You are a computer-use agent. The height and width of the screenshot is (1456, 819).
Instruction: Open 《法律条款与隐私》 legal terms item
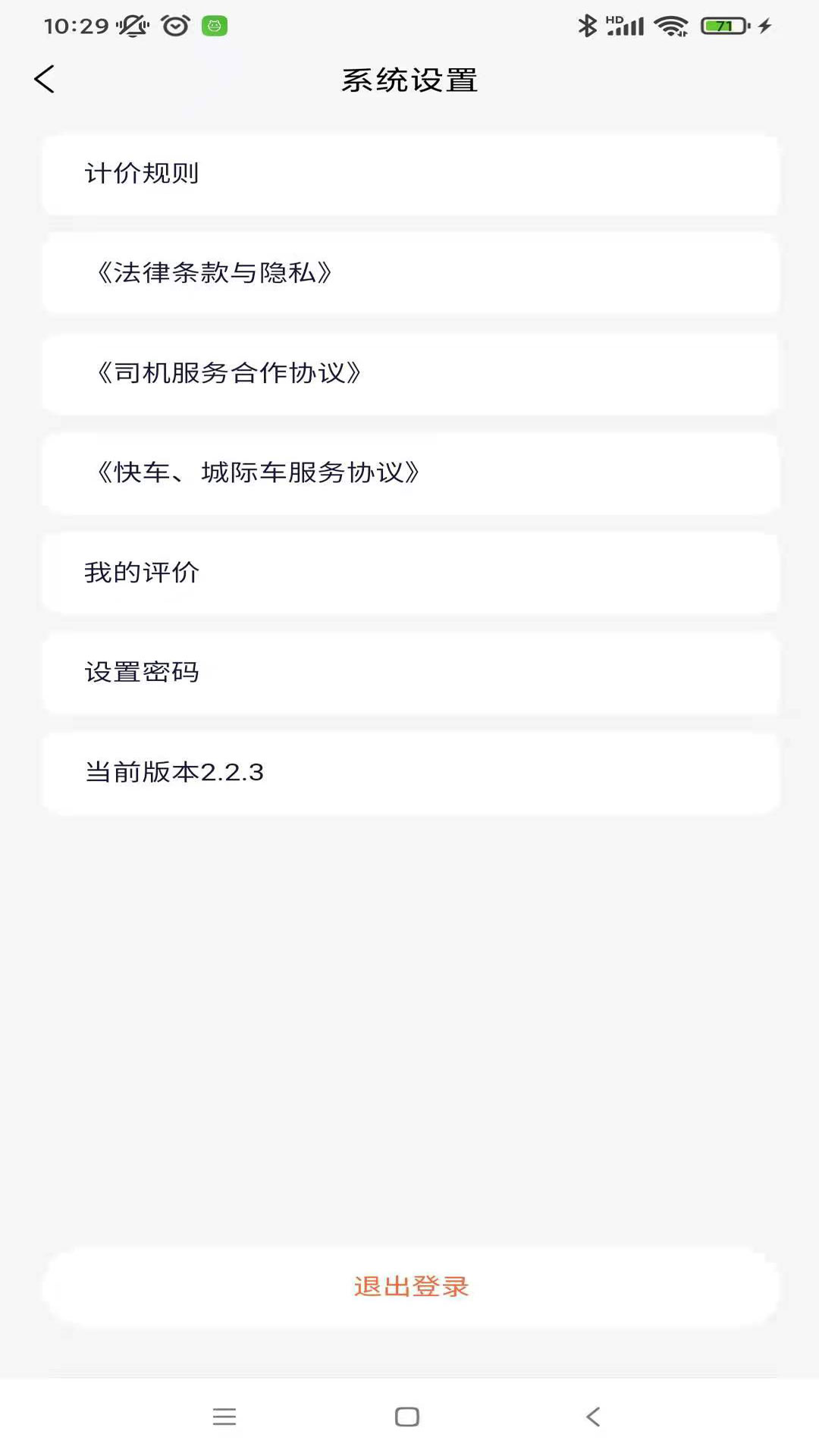click(x=409, y=274)
